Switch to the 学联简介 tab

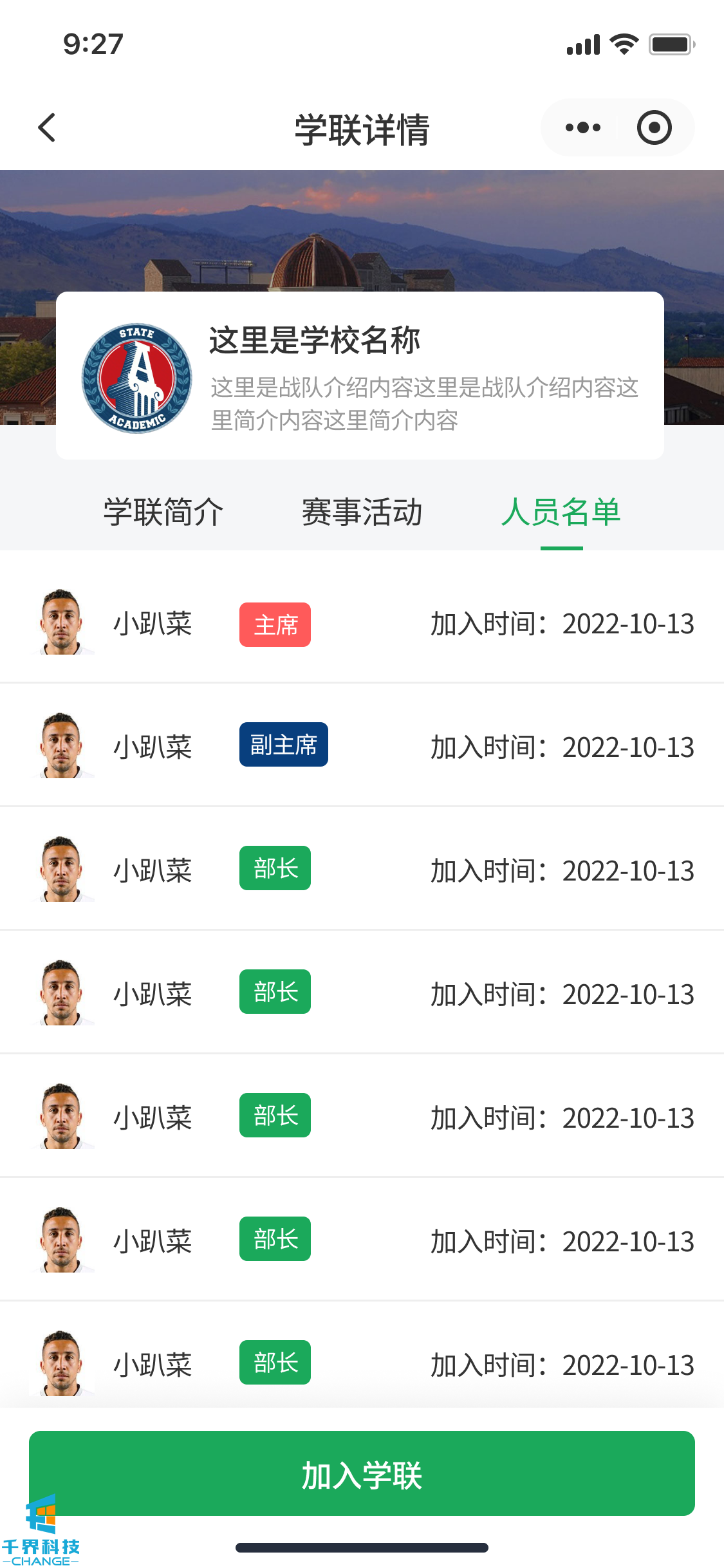163,512
